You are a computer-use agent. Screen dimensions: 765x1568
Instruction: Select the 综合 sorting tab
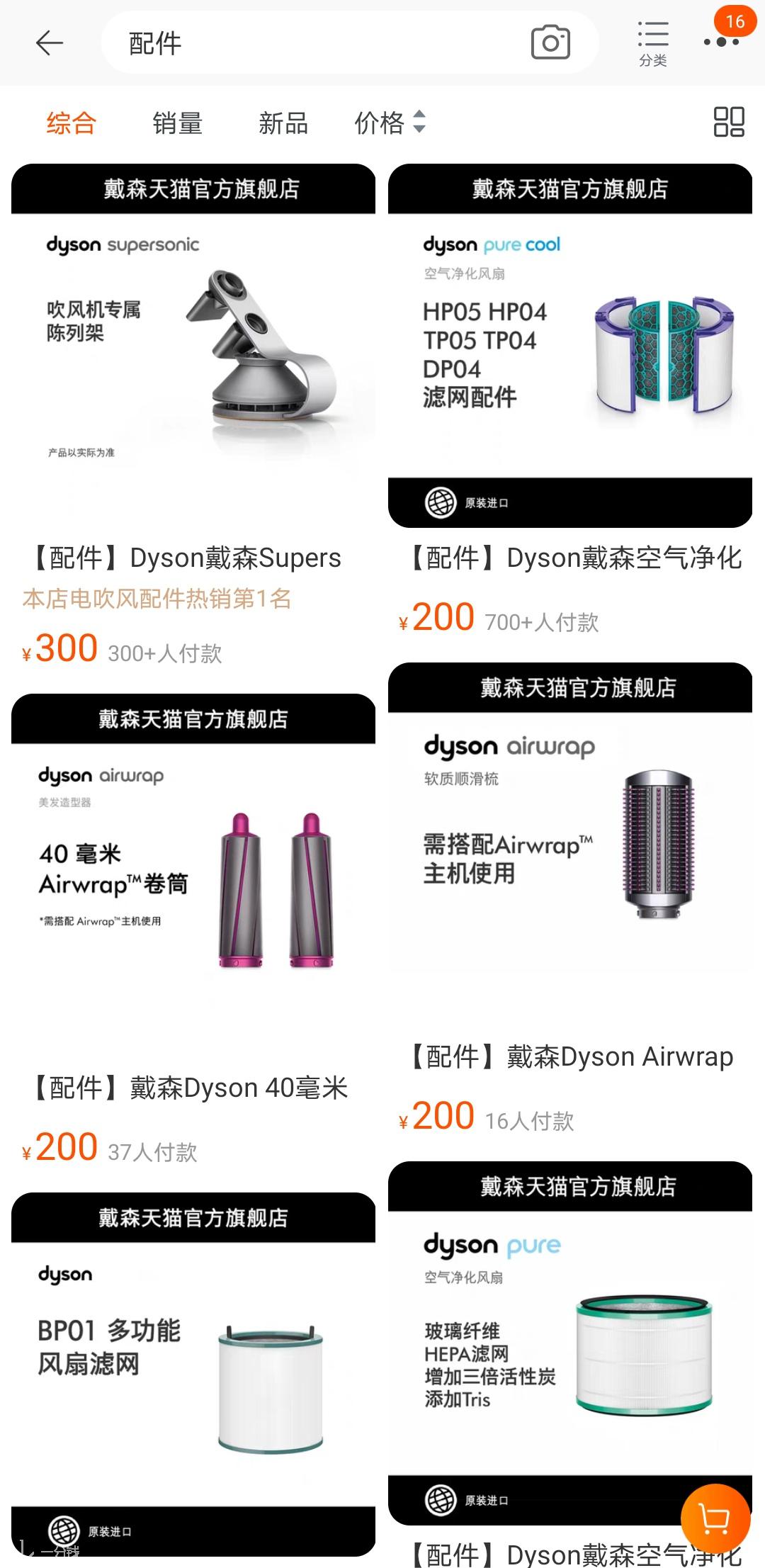click(71, 123)
